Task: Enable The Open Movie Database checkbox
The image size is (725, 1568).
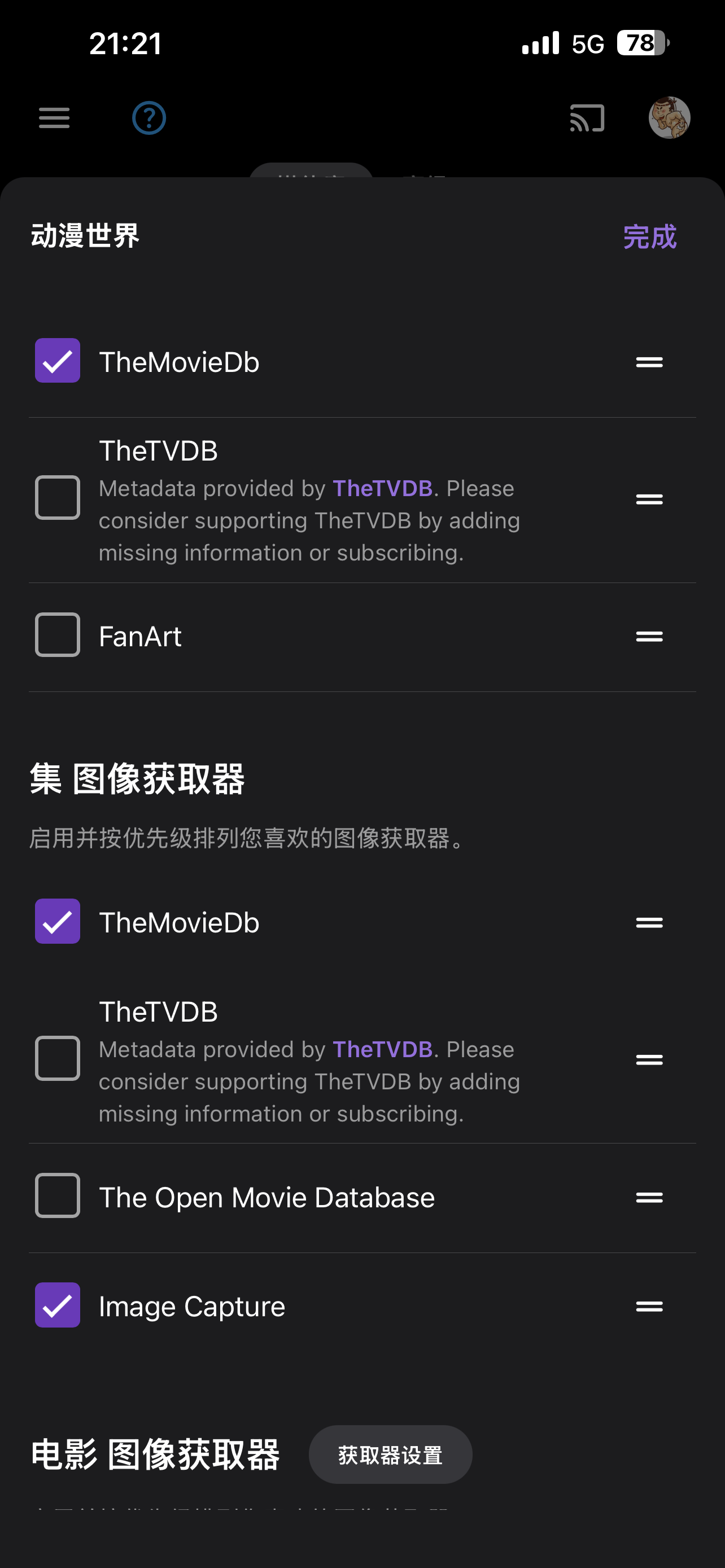Action: [x=57, y=1195]
